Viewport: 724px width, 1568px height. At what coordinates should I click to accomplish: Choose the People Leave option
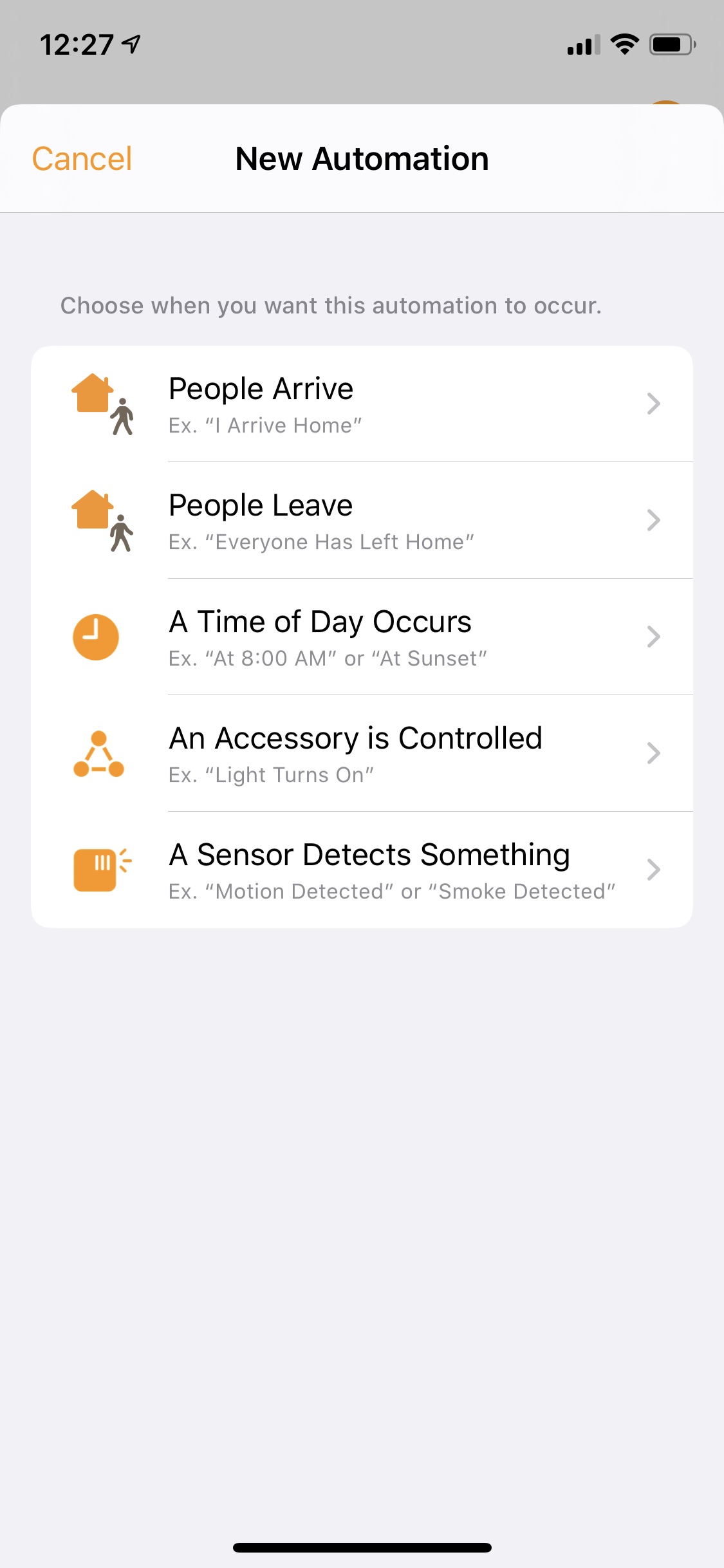362,520
